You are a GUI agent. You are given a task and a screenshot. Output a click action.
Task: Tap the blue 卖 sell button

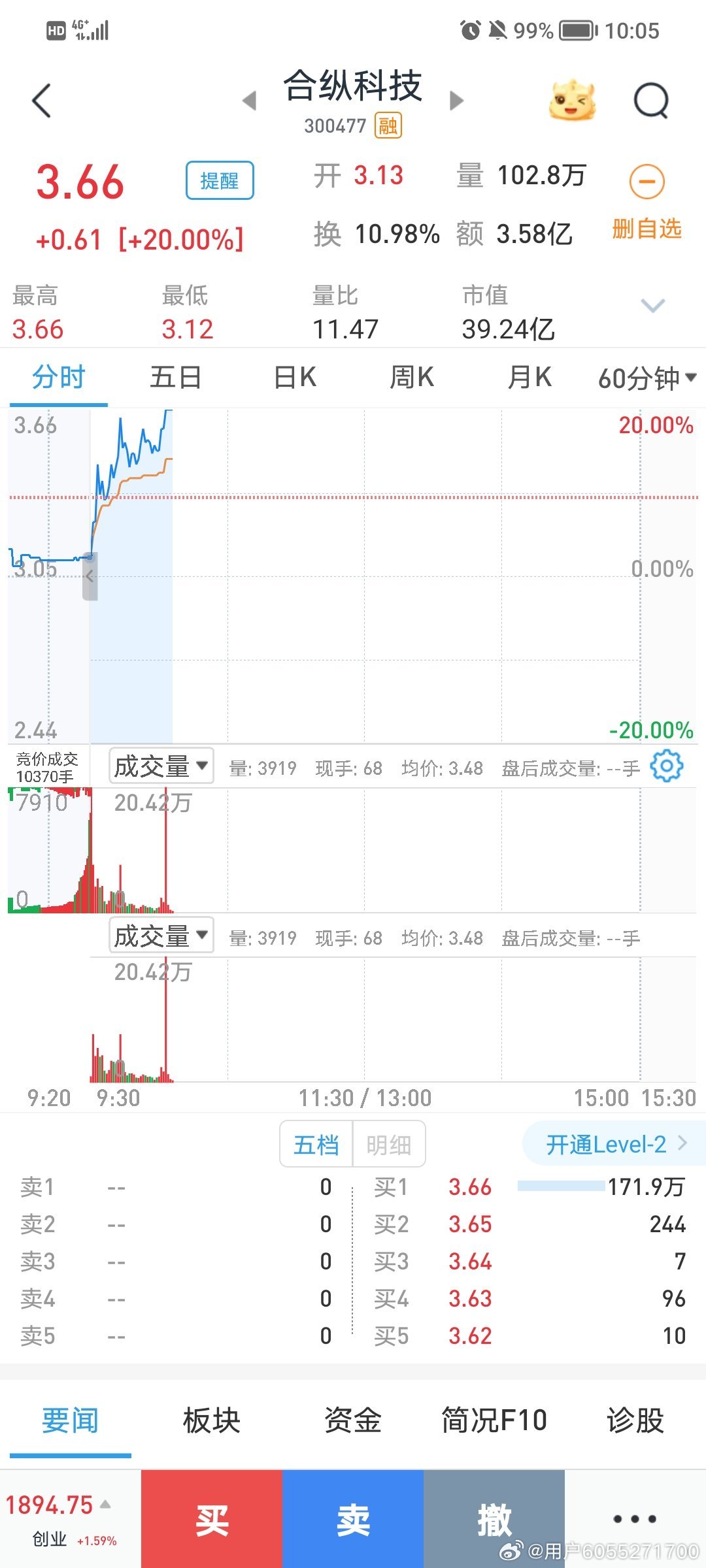point(353,1519)
